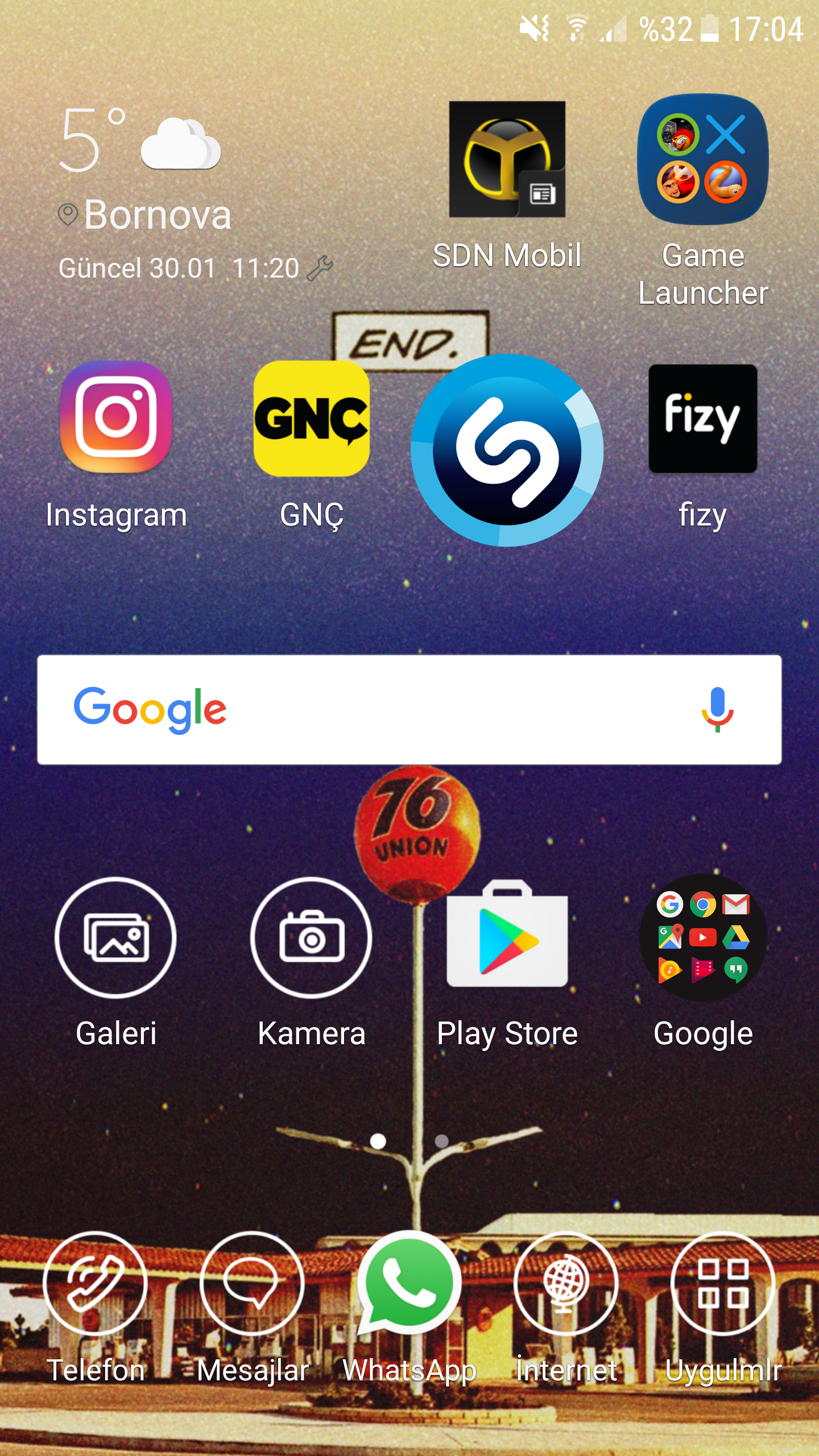Open the GNÇ app
Screen dimensions: 819x1456
[311, 418]
